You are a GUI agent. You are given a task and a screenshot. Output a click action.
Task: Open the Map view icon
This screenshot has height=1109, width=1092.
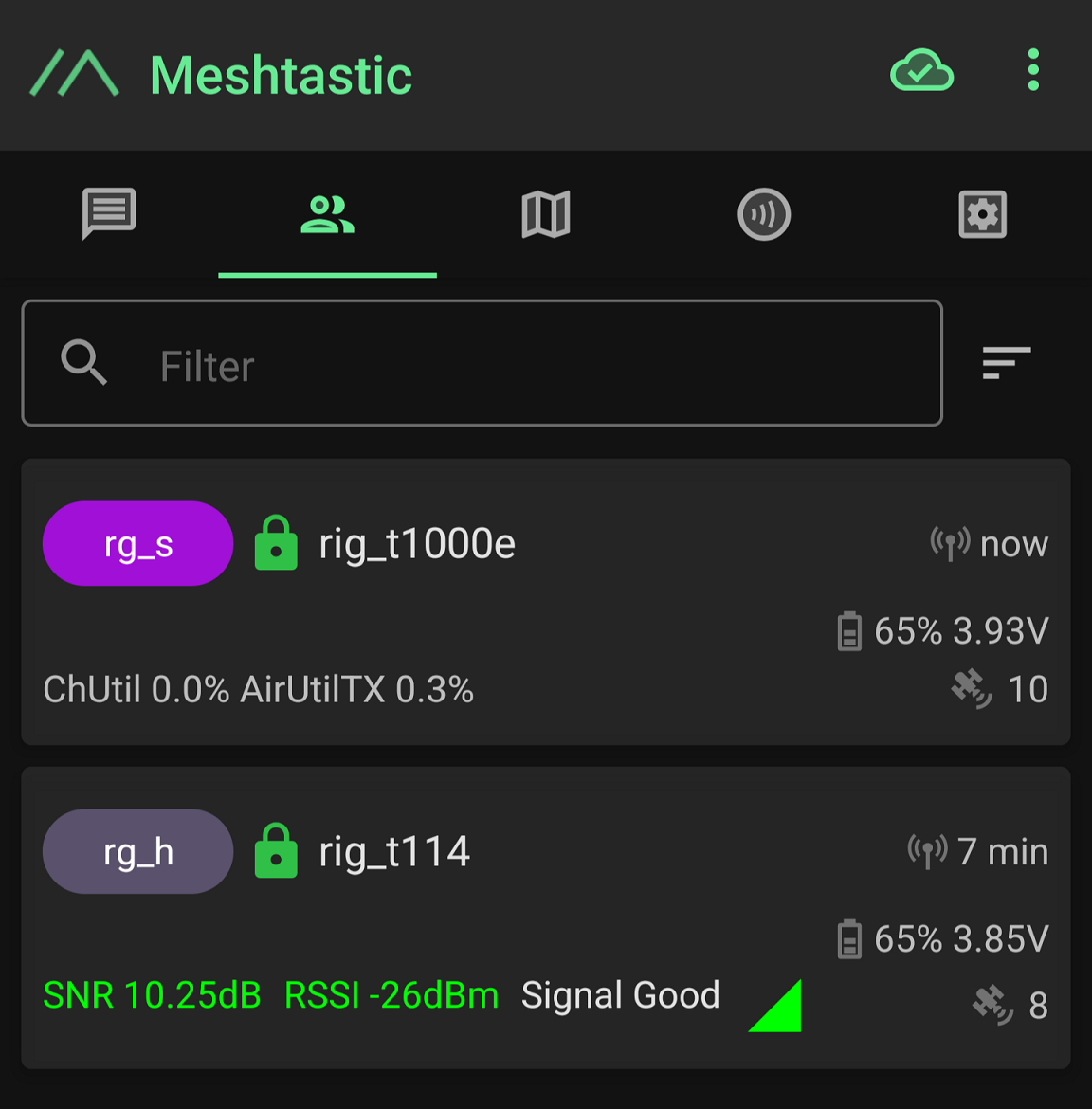click(545, 215)
